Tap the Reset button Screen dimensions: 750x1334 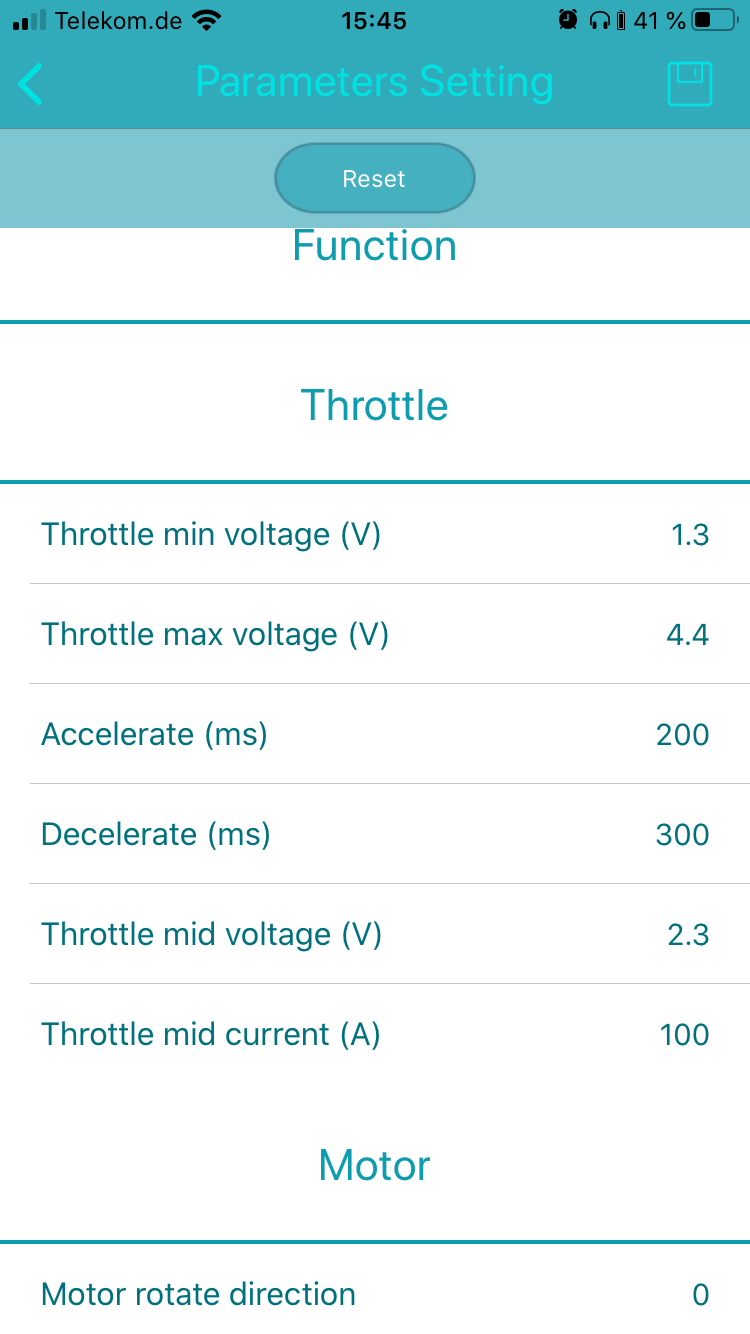(x=374, y=179)
